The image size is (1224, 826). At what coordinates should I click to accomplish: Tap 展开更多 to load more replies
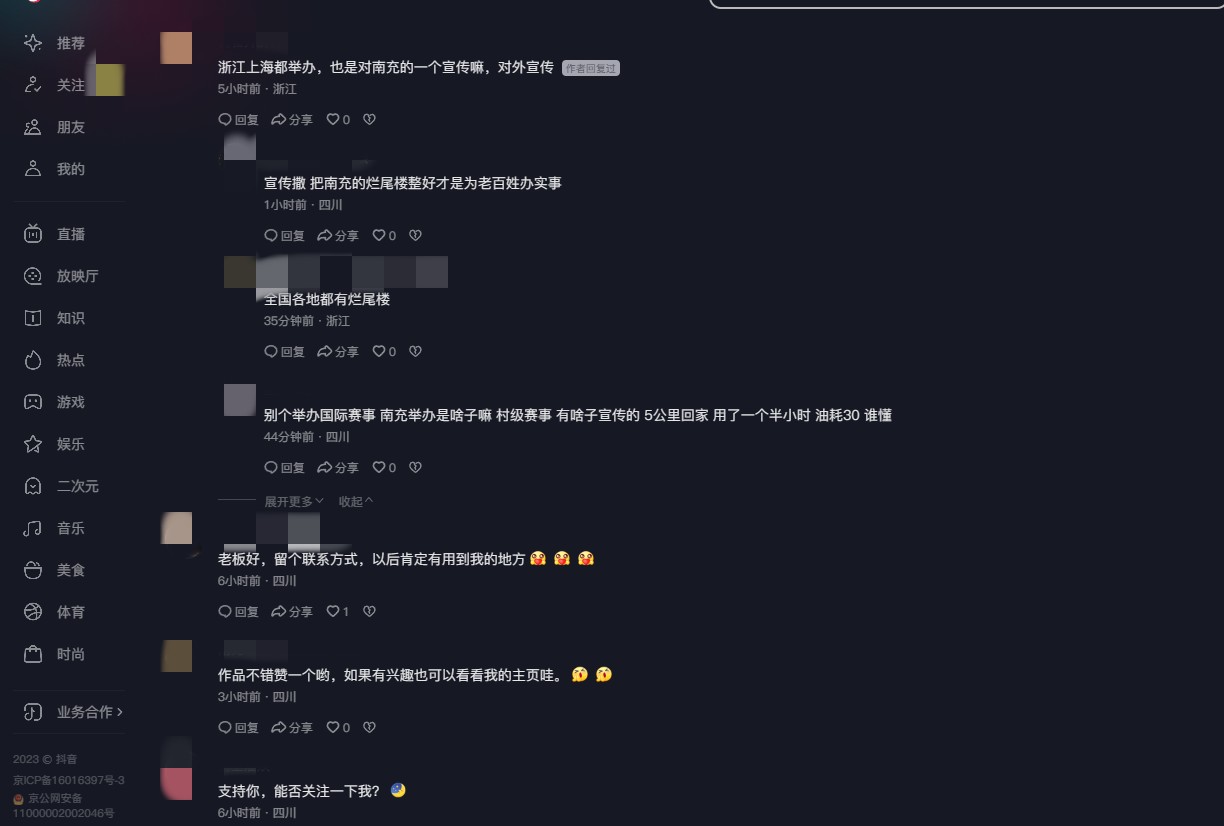[294, 501]
